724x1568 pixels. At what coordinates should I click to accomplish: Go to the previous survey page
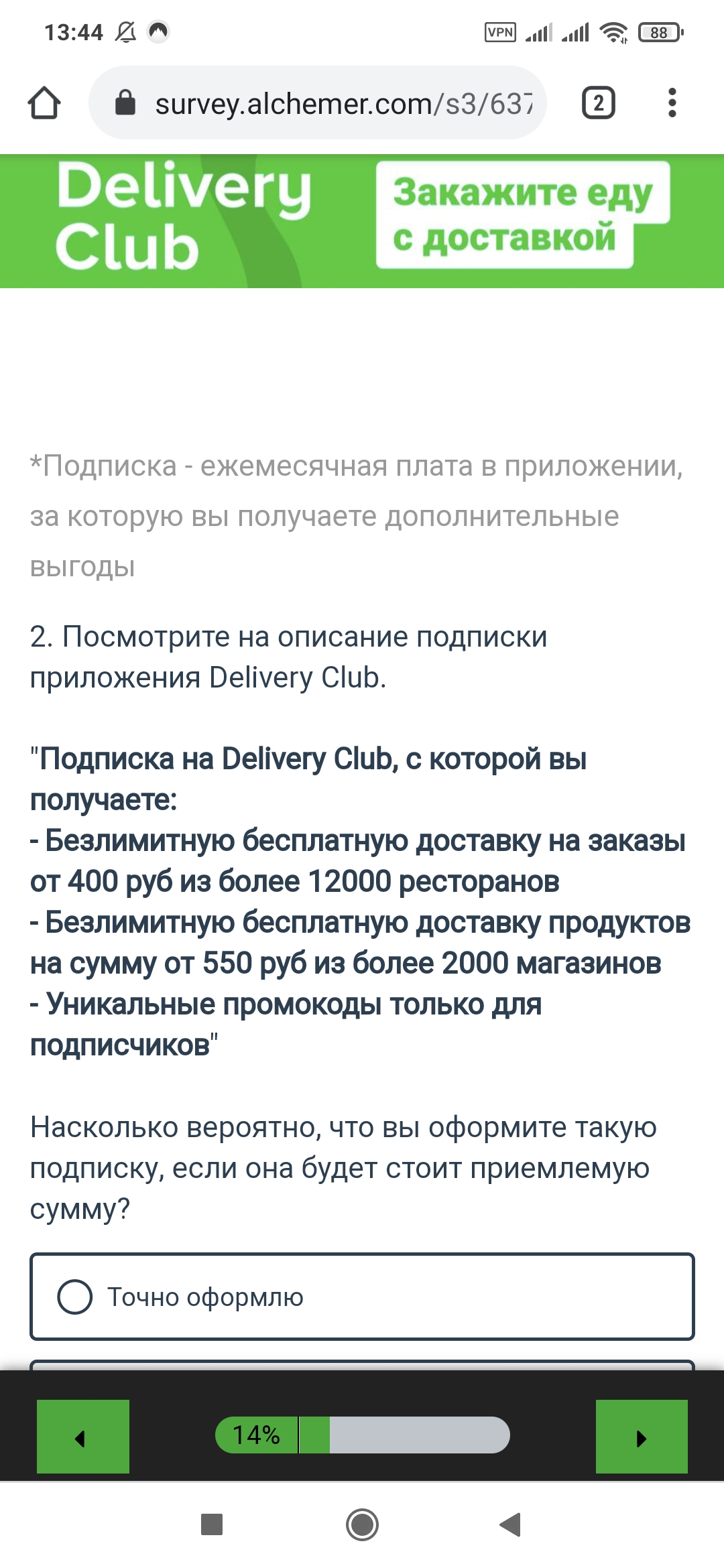coord(83,1436)
